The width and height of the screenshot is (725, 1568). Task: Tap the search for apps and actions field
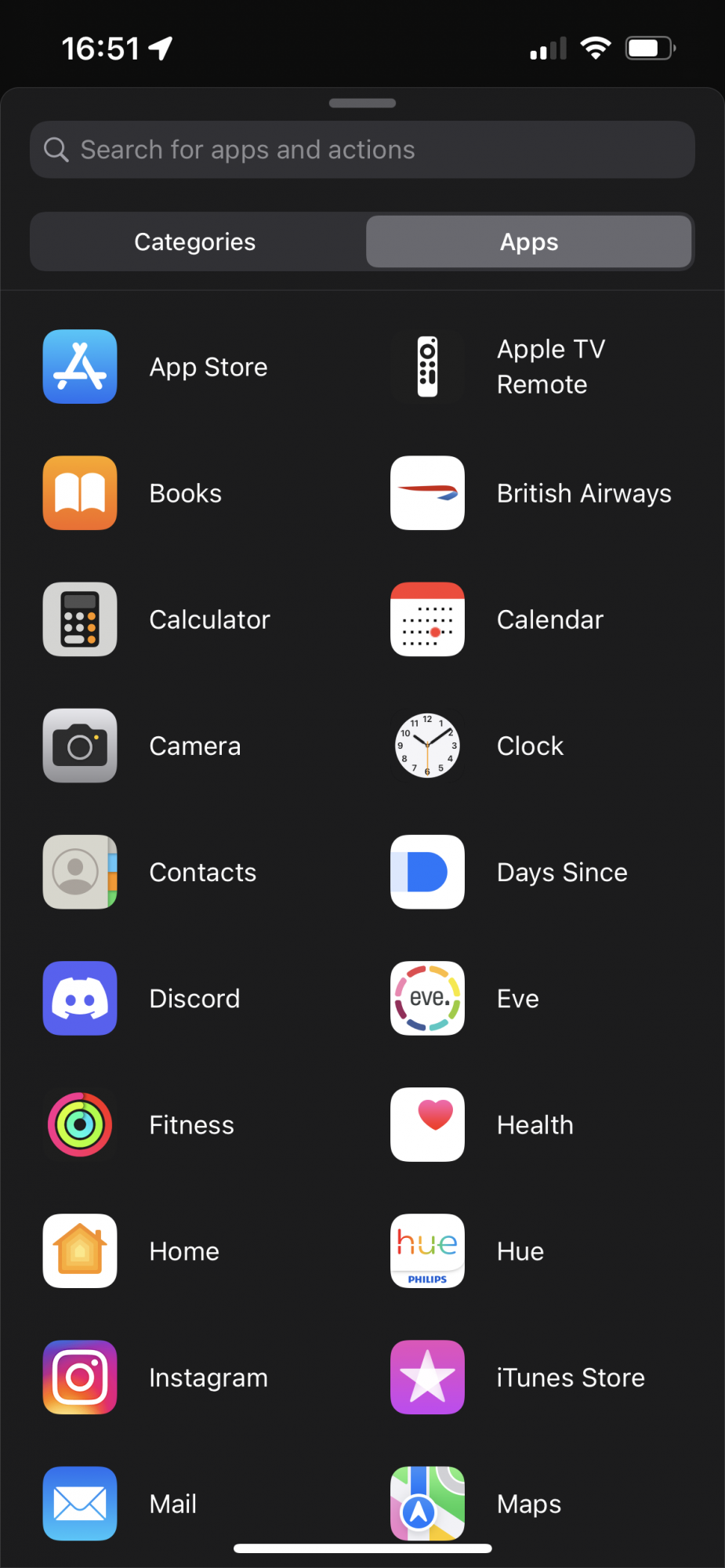[x=362, y=150]
